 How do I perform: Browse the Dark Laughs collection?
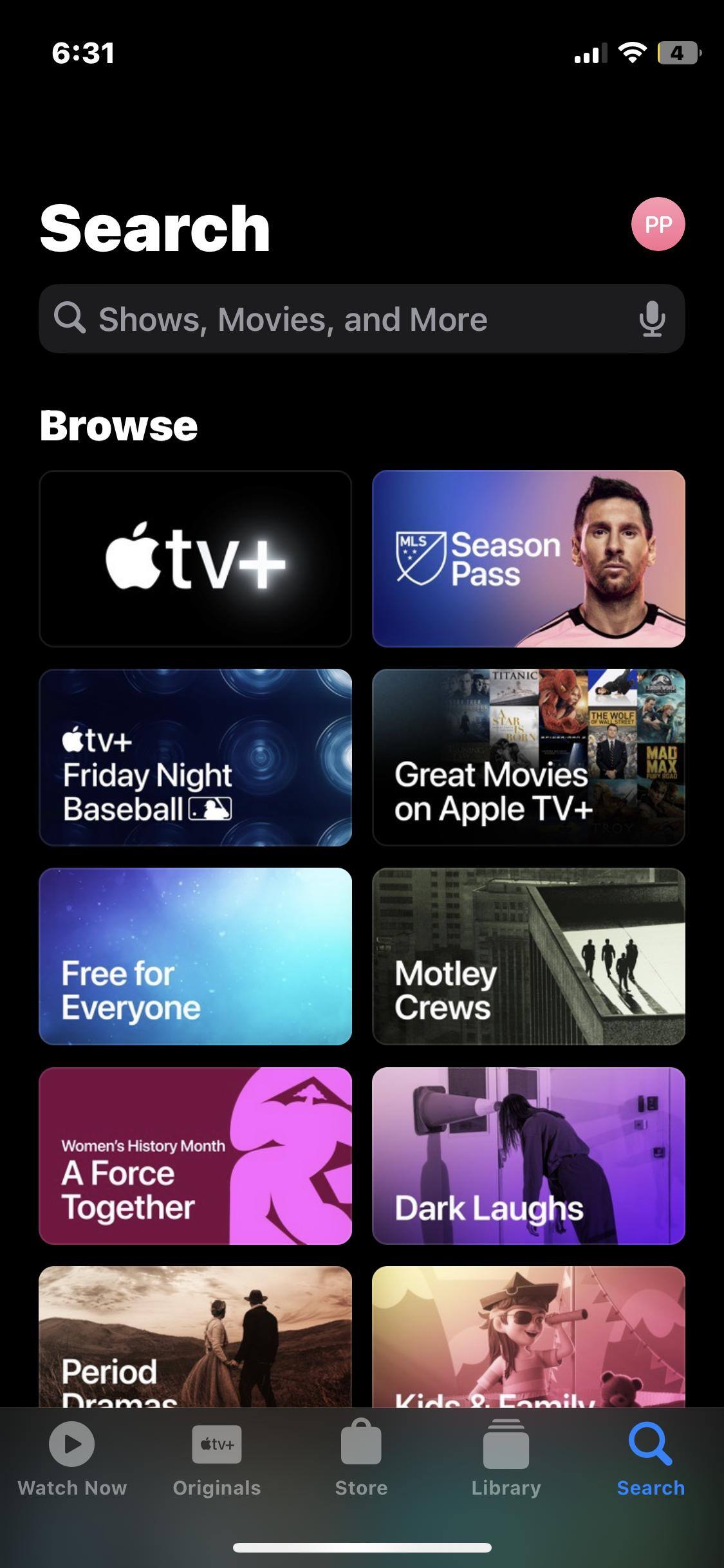(x=528, y=1155)
